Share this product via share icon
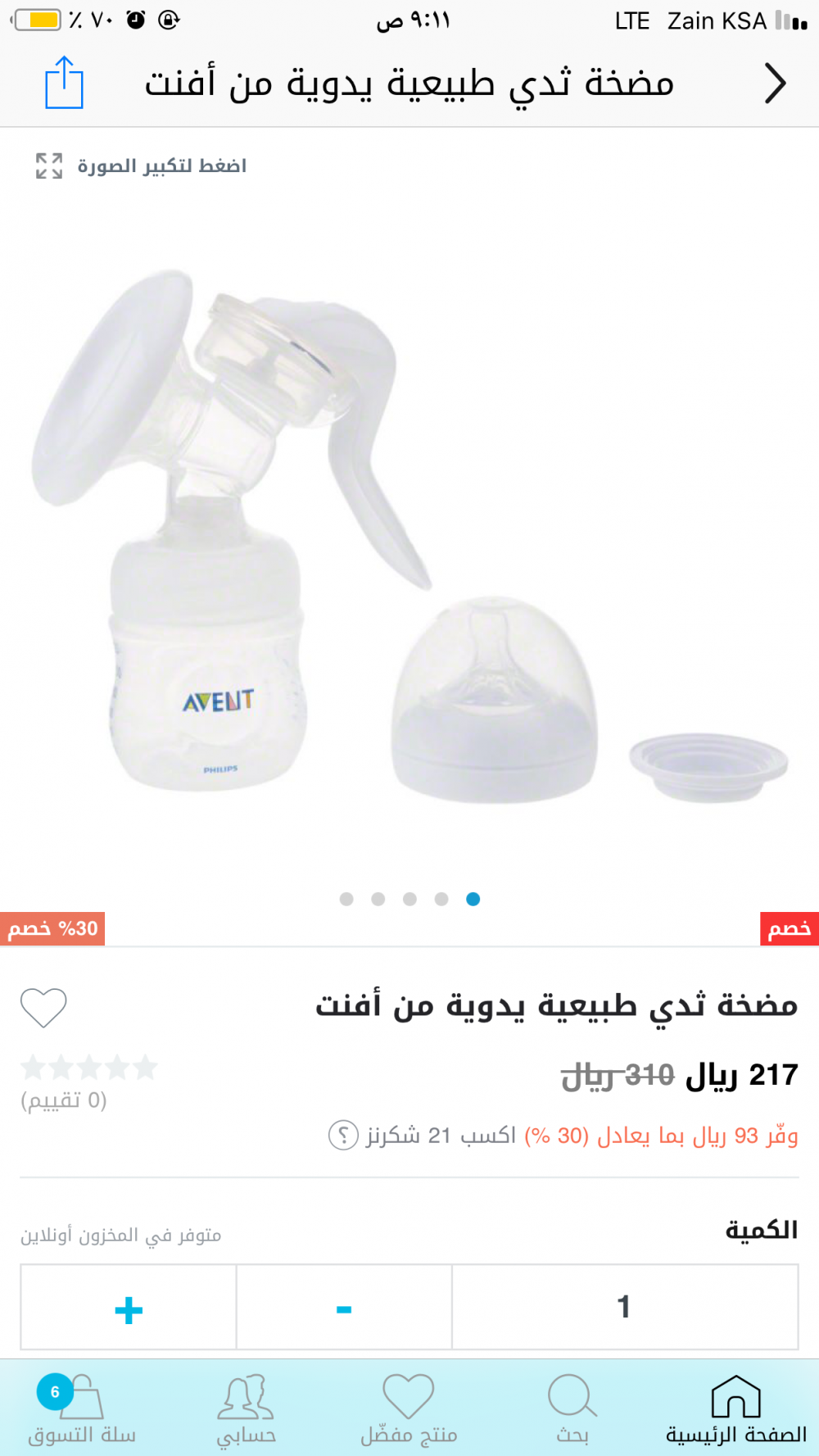 coord(64,83)
